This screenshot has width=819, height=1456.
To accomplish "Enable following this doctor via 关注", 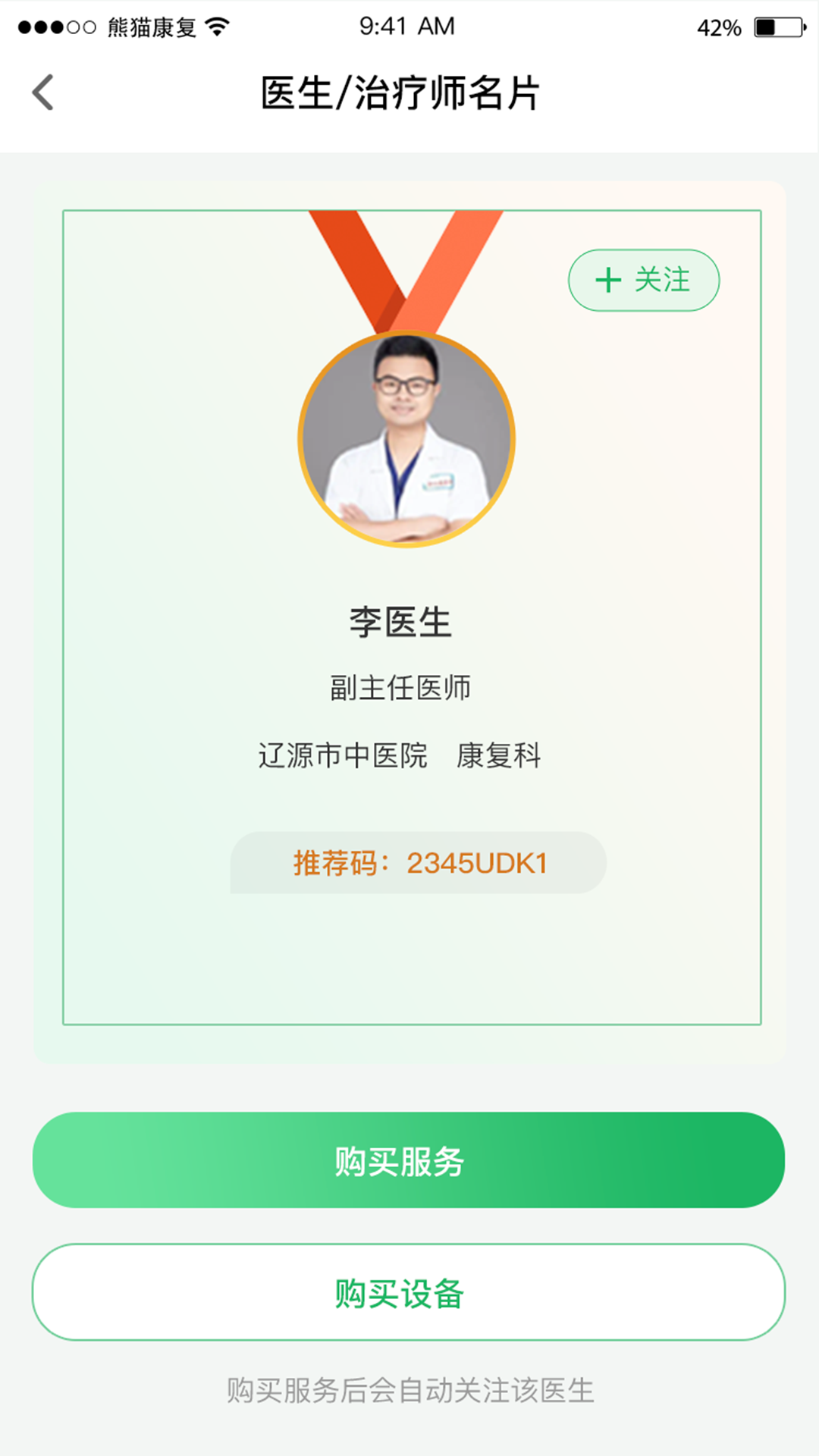I will coord(644,280).
